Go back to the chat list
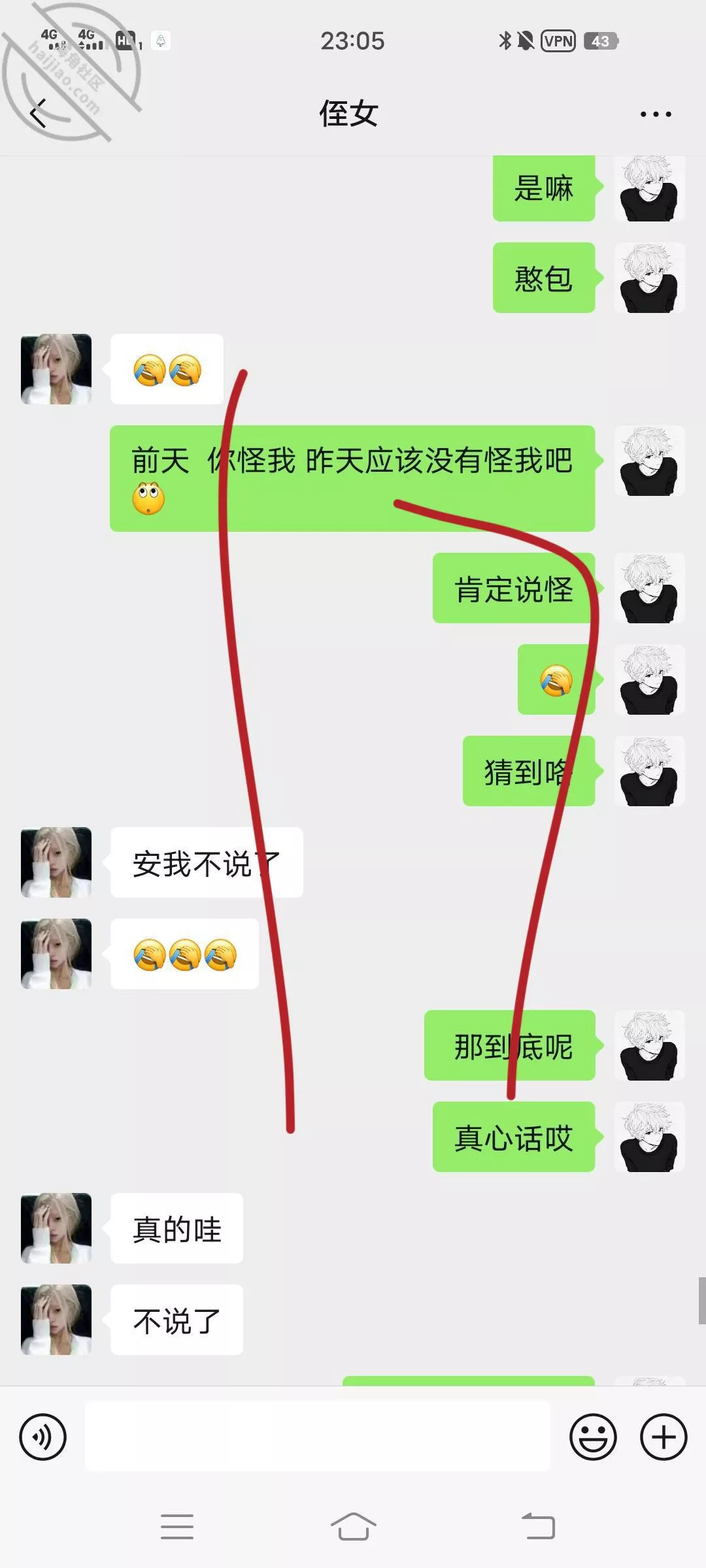Viewport: 706px width, 1568px height. [x=39, y=114]
